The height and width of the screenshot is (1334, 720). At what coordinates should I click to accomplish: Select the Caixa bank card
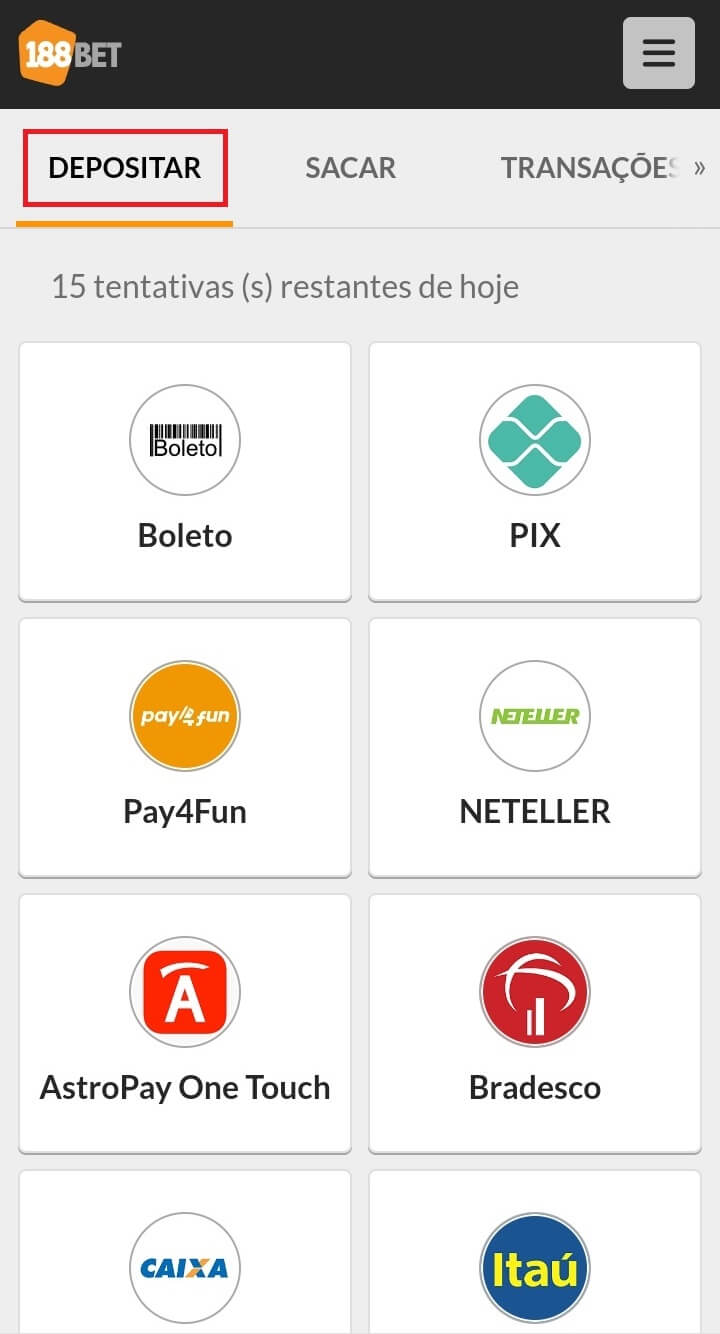click(x=185, y=1252)
